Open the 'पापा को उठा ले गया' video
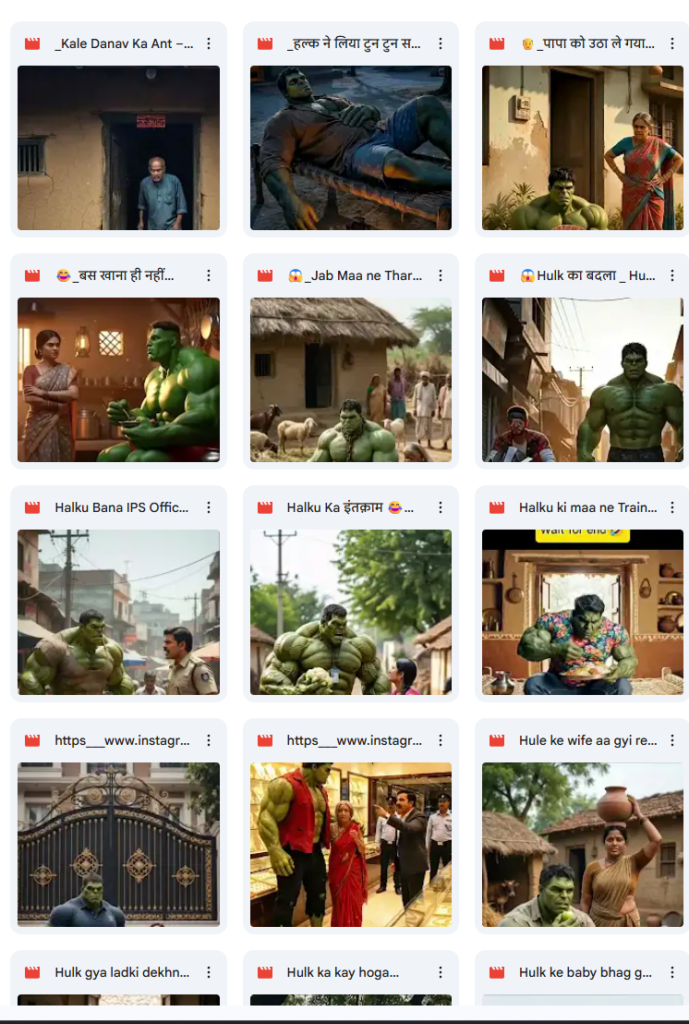This screenshot has height=1024, width=689. (x=582, y=147)
